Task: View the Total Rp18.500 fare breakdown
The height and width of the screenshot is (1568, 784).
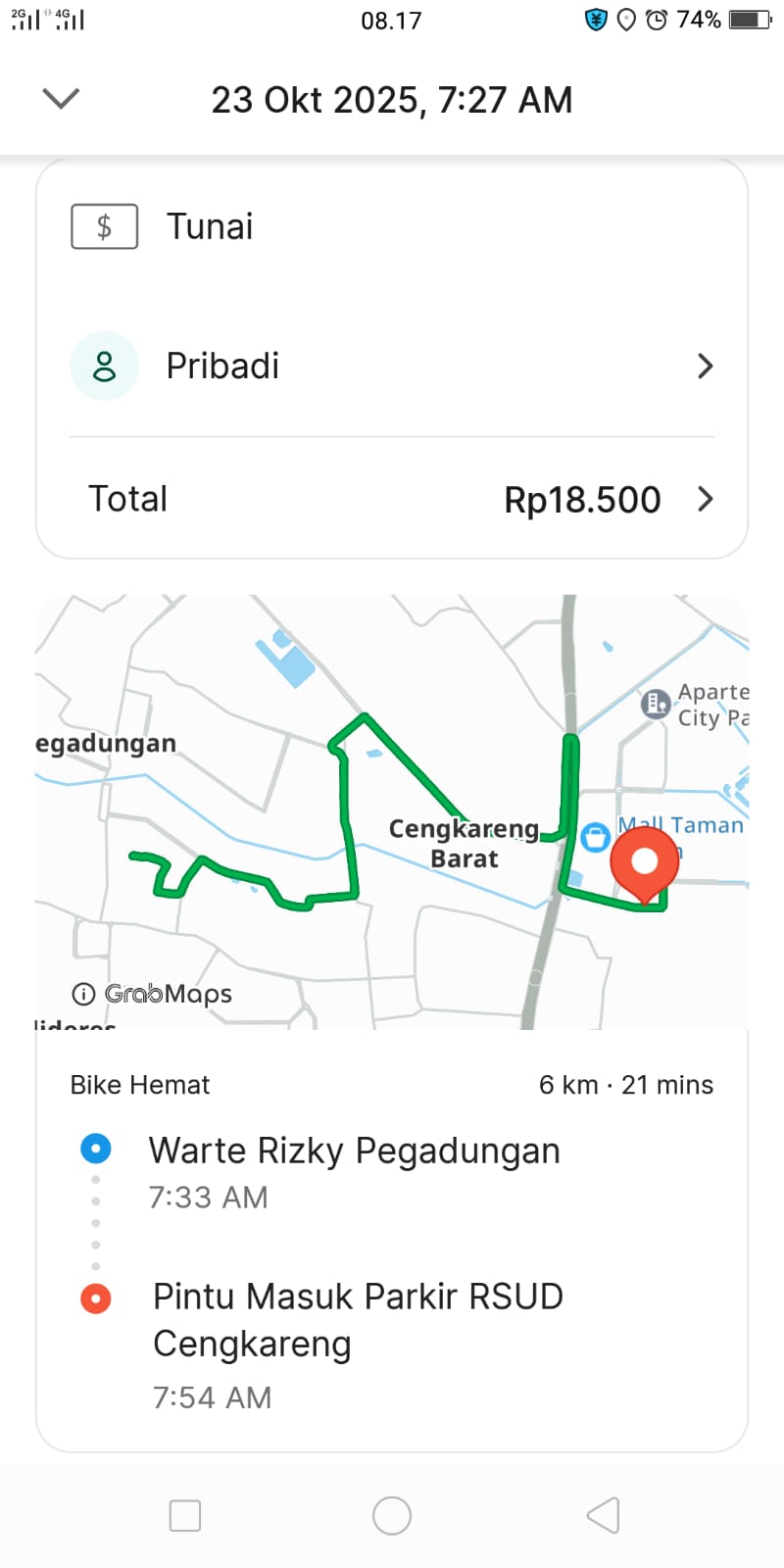Action: (x=392, y=499)
